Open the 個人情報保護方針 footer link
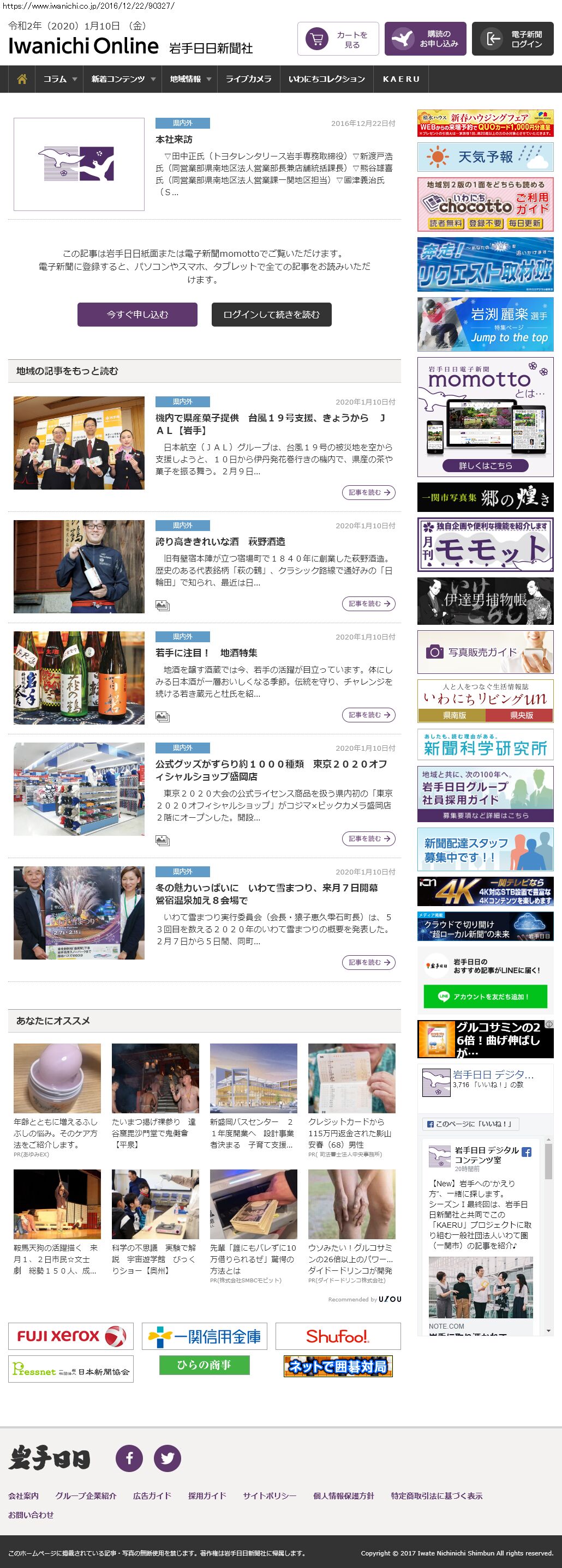 343,1495
